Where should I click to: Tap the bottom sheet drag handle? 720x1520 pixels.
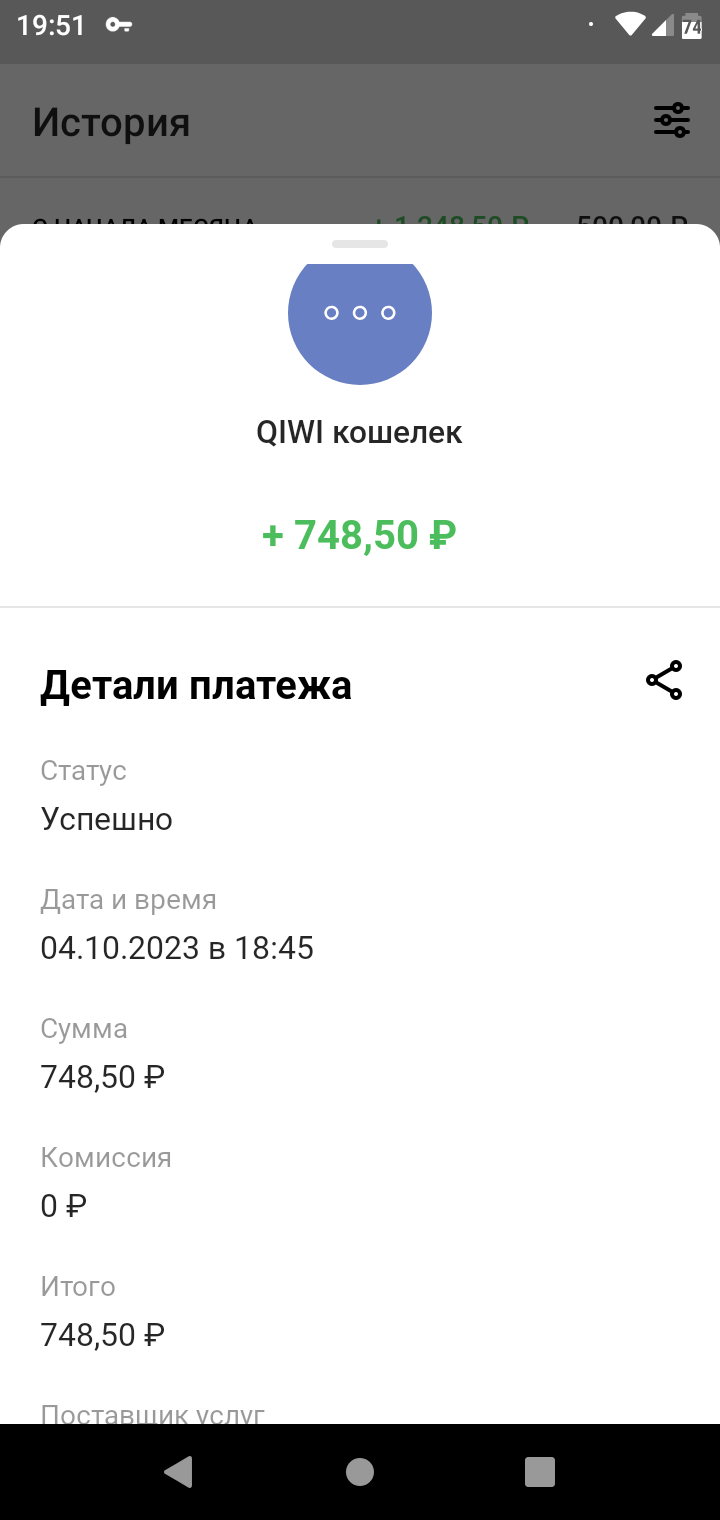360,244
